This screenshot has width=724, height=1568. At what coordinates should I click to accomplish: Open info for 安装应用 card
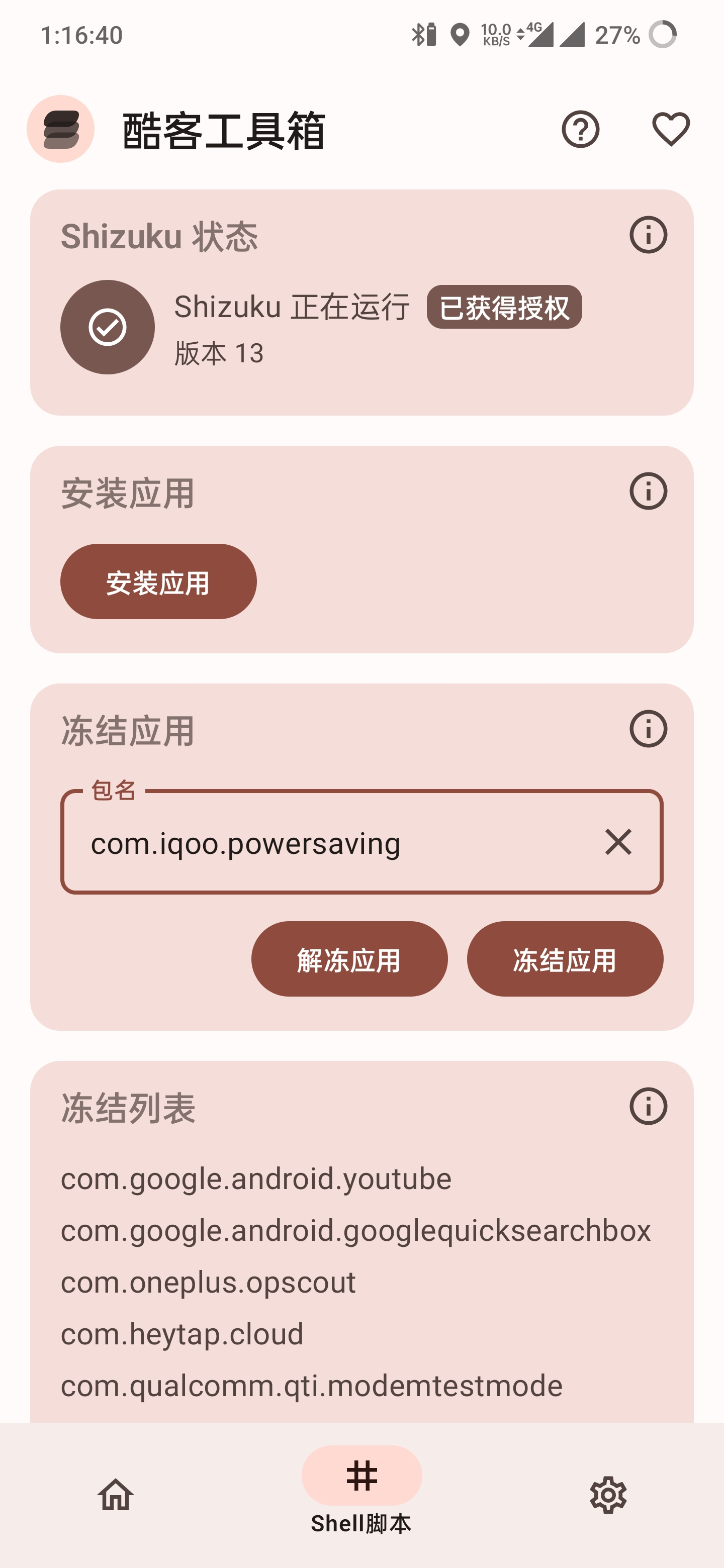coord(648,491)
